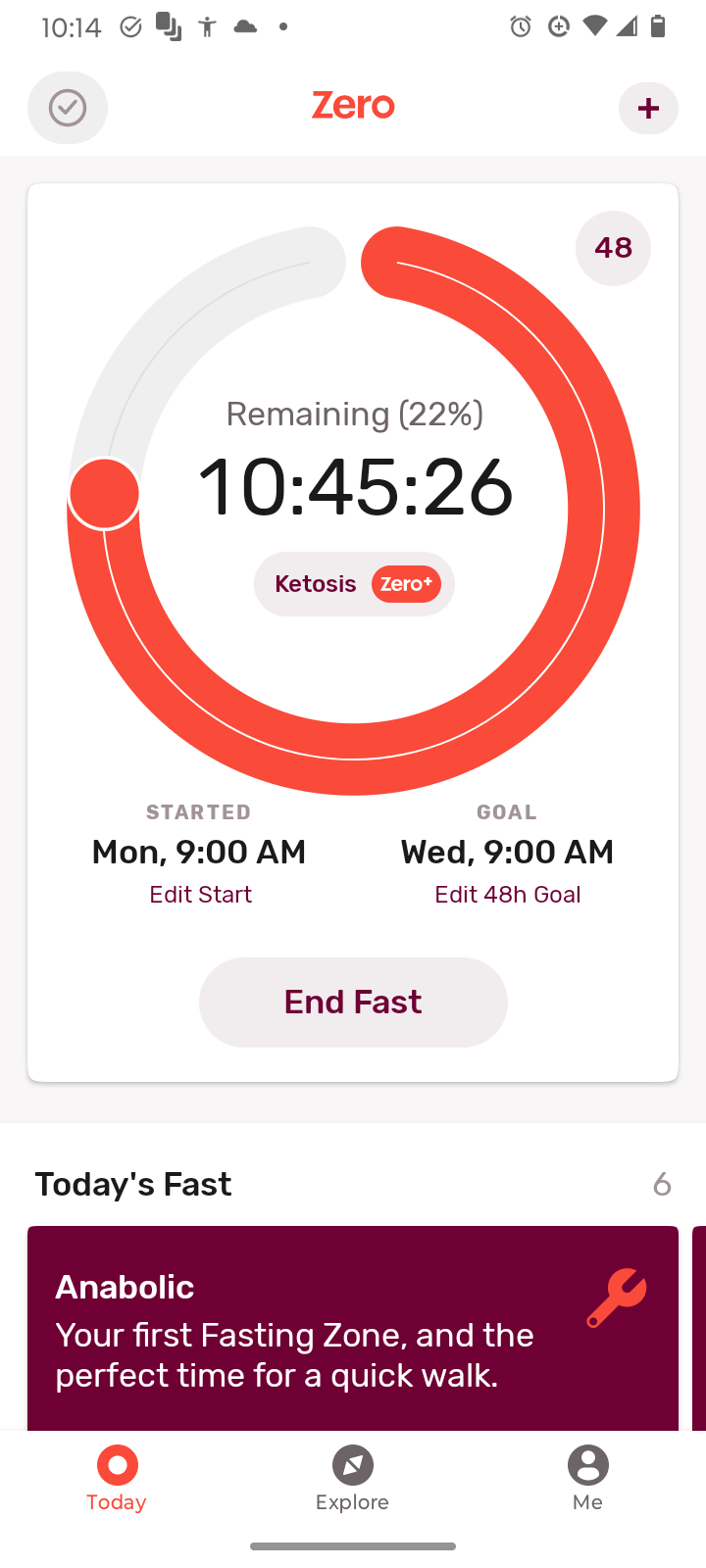The width and height of the screenshot is (706, 1568).
Task: End the current fast
Action: [x=353, y=1002]
